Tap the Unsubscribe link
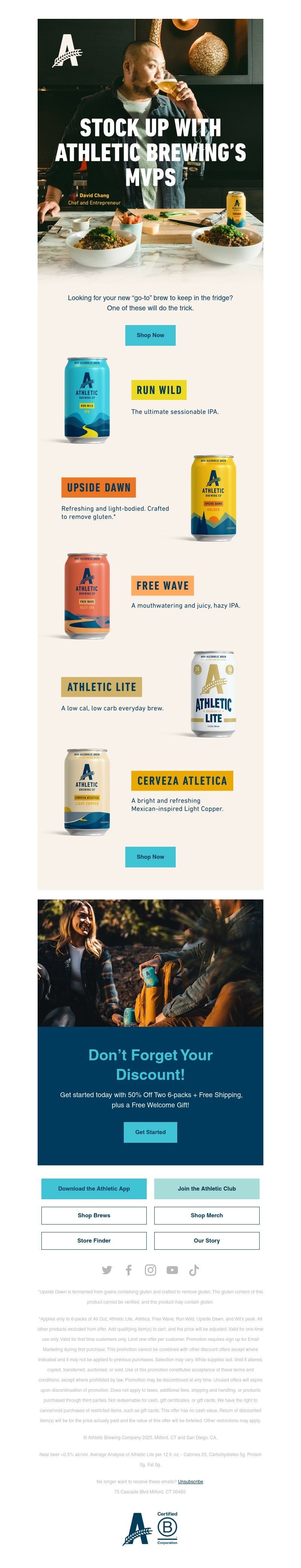Viewport: 301px width, 1568px height. tap(190, 1481)
